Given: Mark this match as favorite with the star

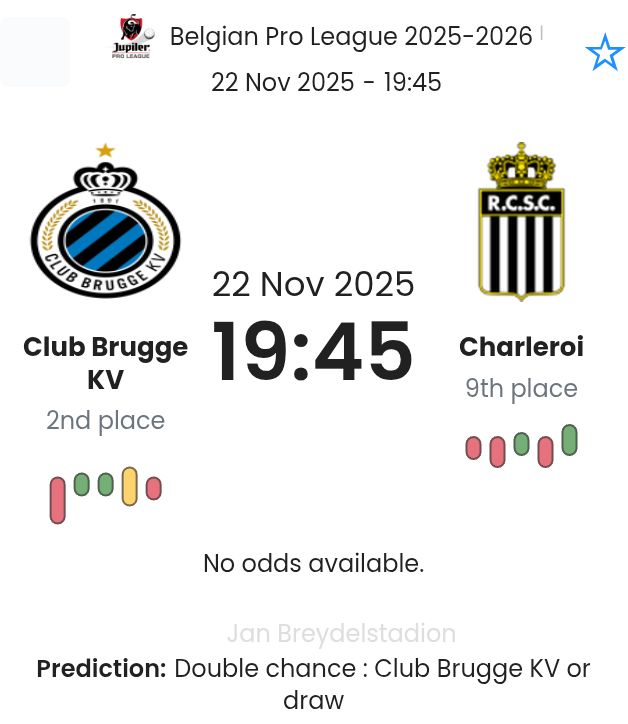Looking at the screenshot, I should [x=604, y=53].
